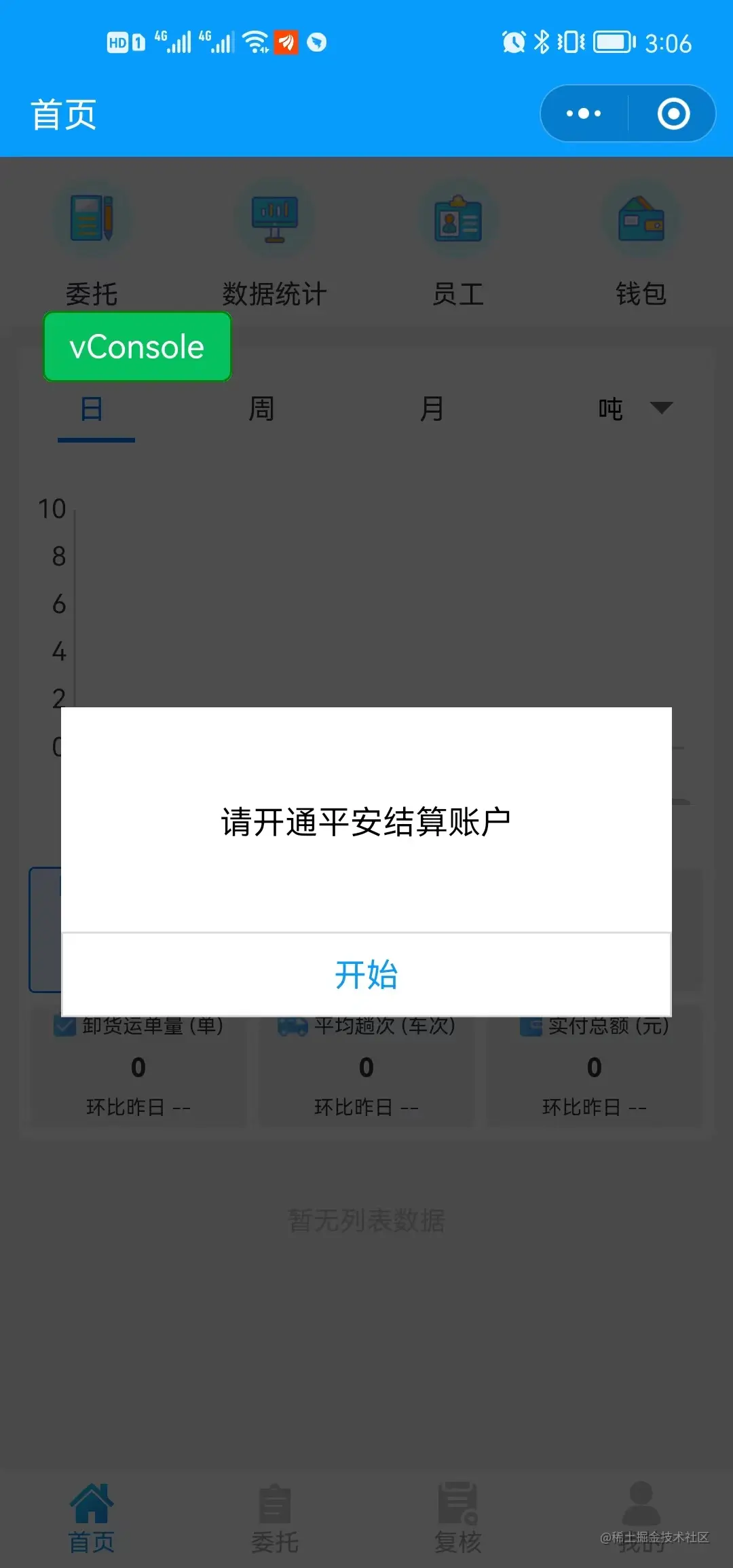Select the 日 tab
The height and width of the screenshot is (1568, 733).
coord(92,409)
